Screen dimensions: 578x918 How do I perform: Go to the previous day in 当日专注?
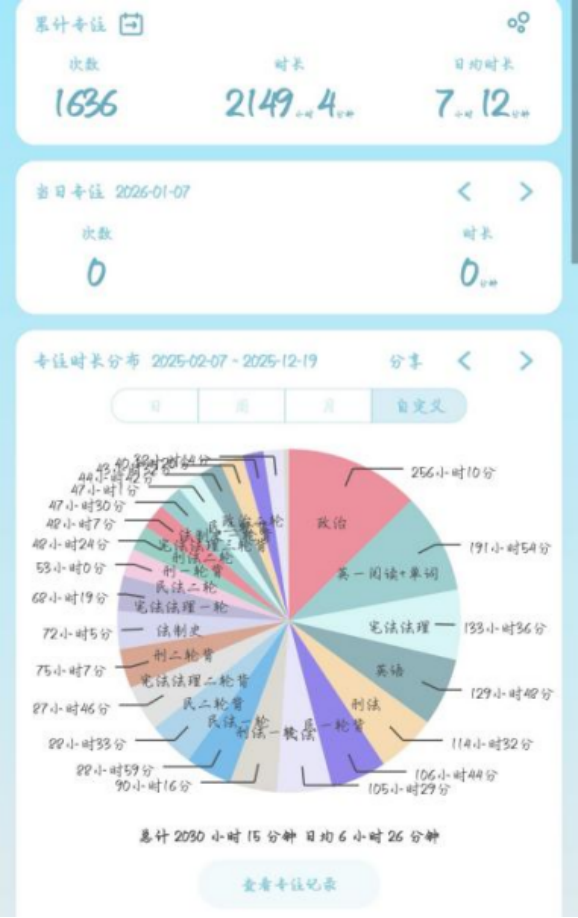click(x=464, y=191)
